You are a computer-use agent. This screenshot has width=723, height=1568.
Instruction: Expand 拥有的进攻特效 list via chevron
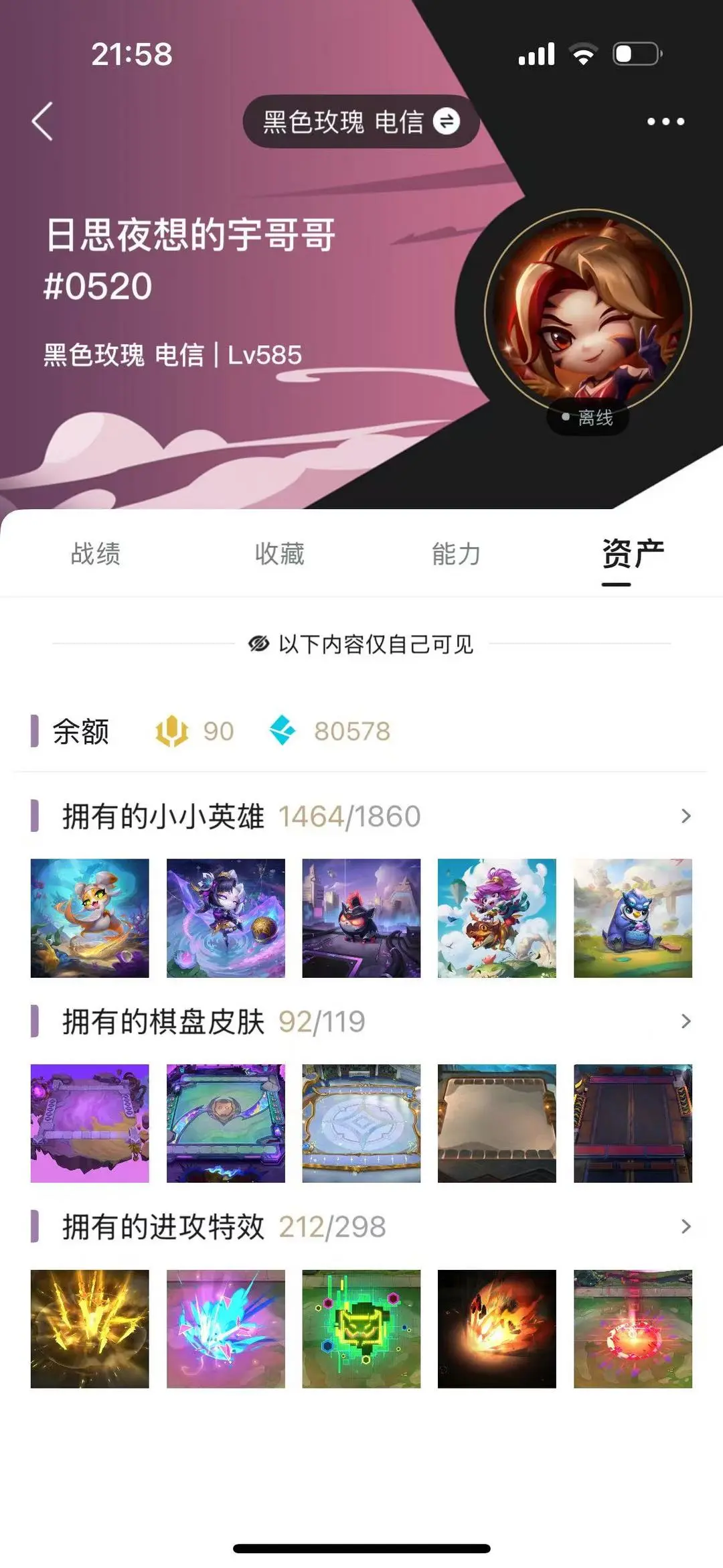[x=686, y=1226]
